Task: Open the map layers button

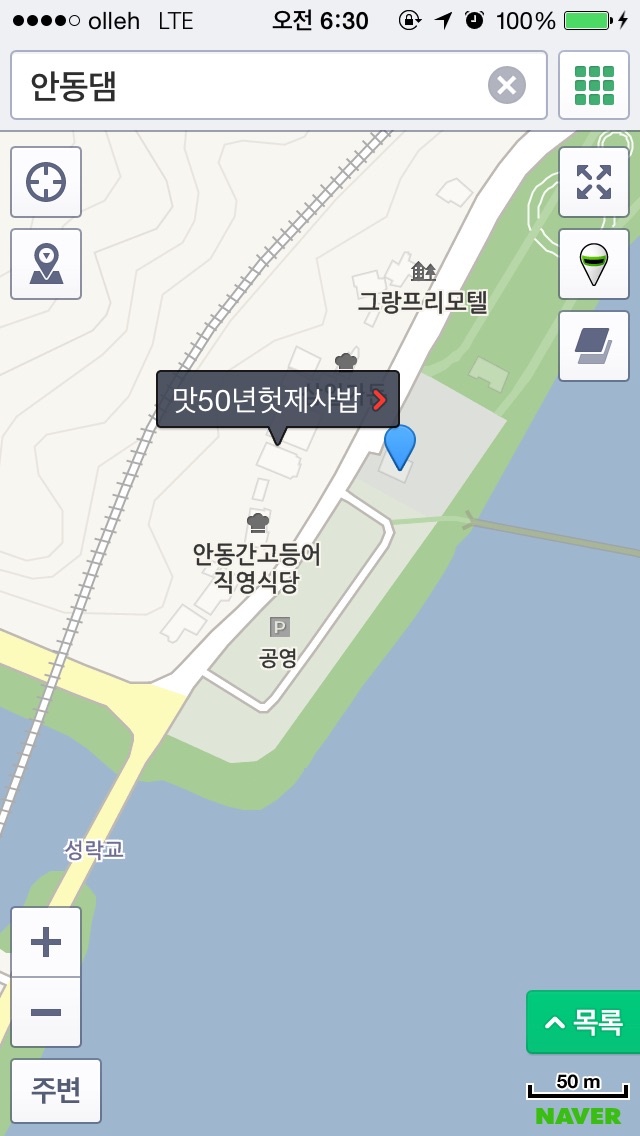Action: point(594,346)
